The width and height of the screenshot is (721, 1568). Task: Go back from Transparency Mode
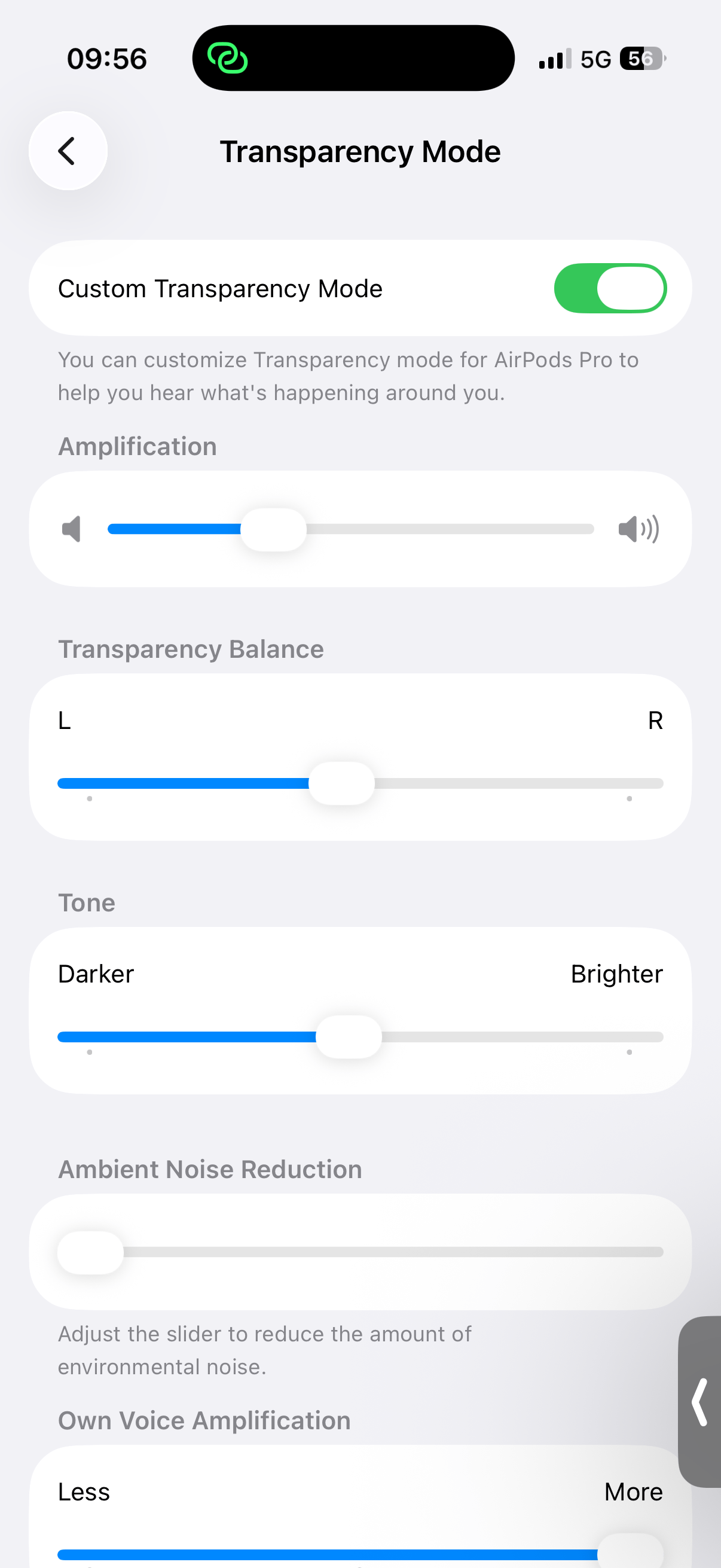pyautogui.click(x=68, y=151)
